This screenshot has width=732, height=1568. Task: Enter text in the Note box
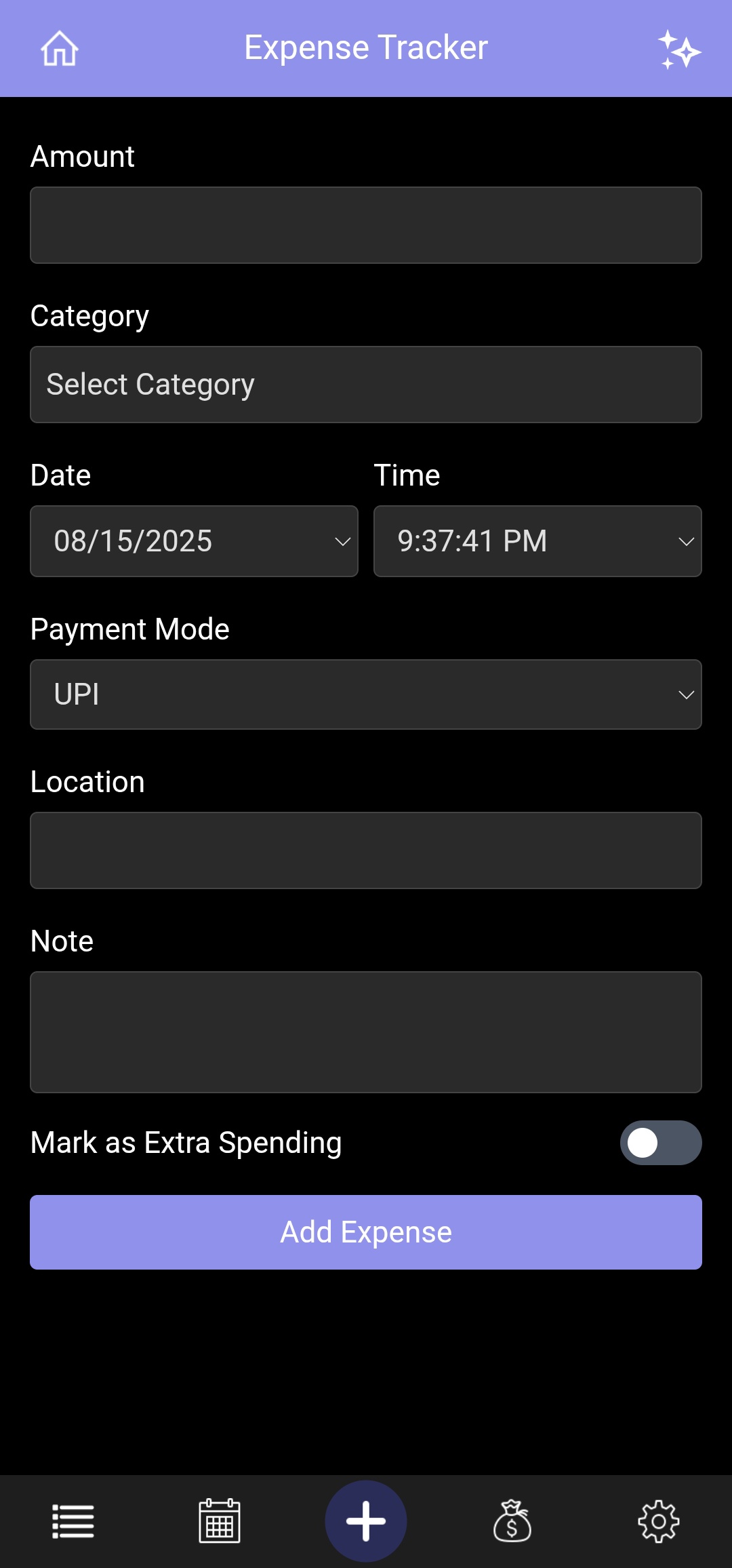coord(366,1032)
